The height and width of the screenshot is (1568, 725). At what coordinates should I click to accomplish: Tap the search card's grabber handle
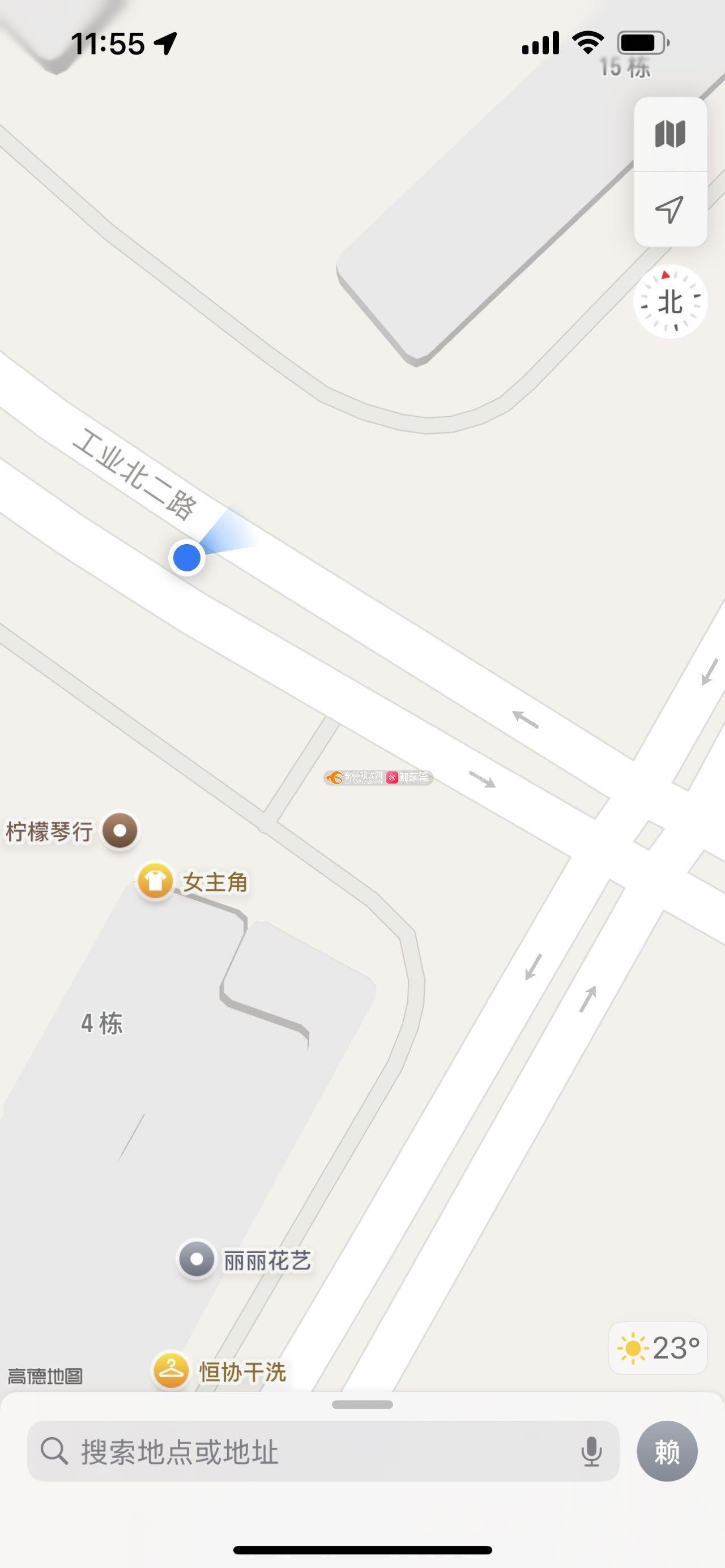point(362,1405)
